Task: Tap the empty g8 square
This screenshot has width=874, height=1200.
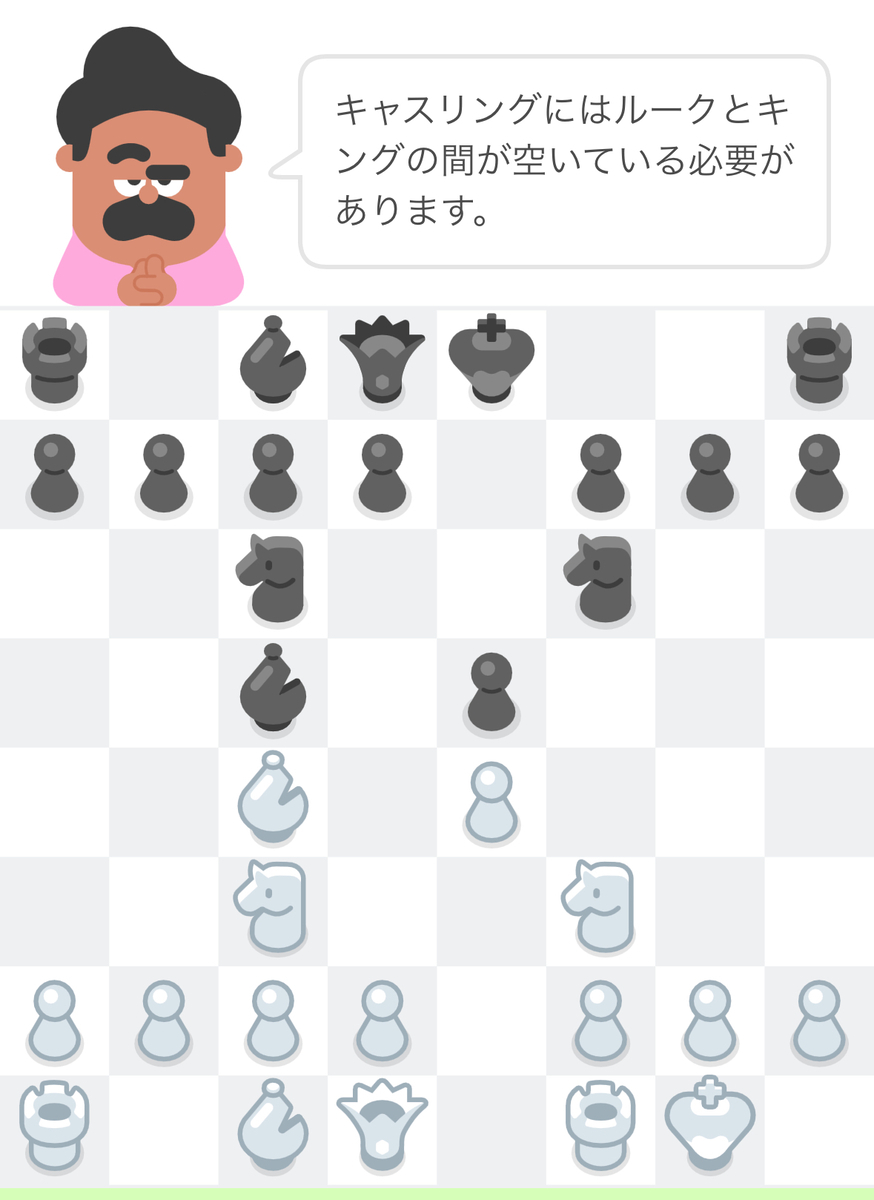Action: pyautogui.click(x=710, y=362)
